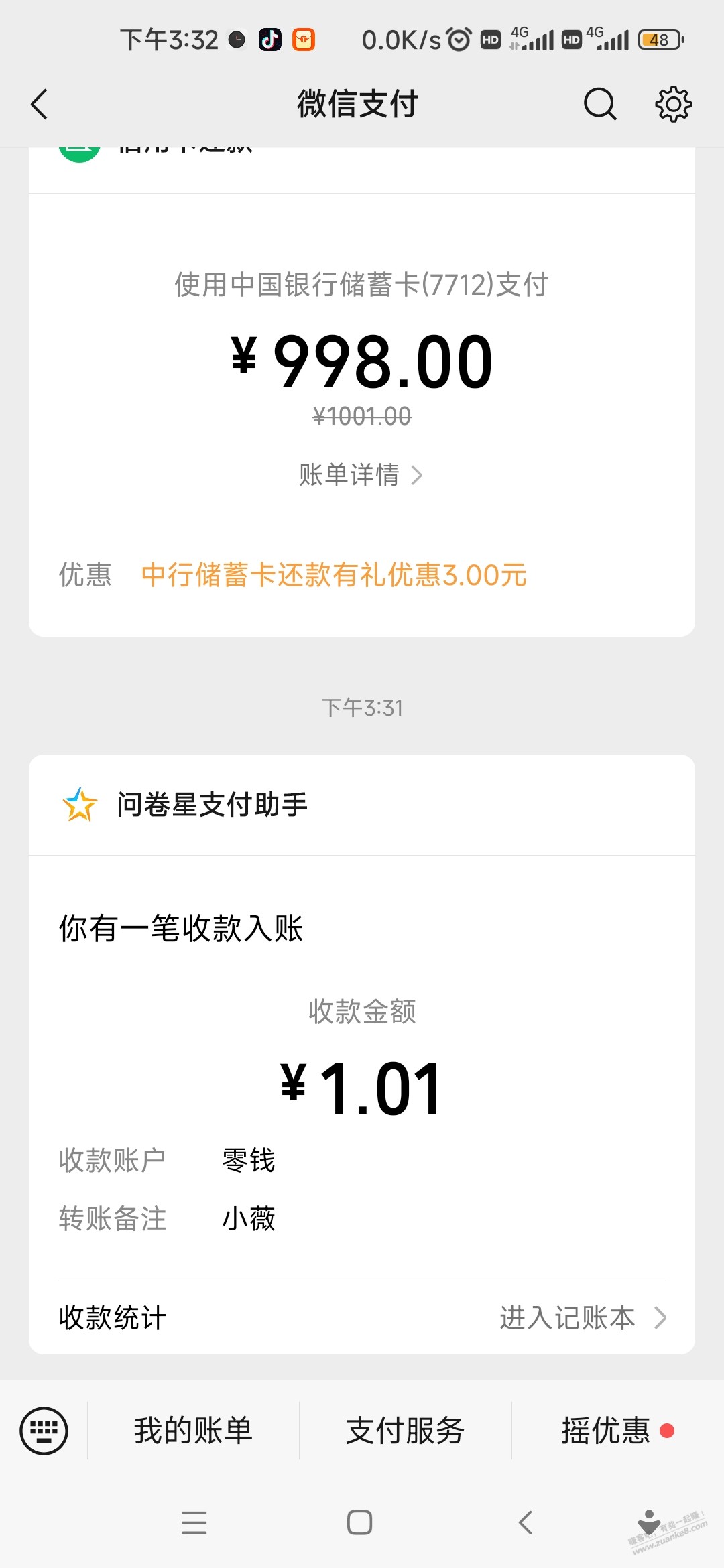Open WeChat Pay settings gear
This screenshot has width=724, height=1568.
673,104
